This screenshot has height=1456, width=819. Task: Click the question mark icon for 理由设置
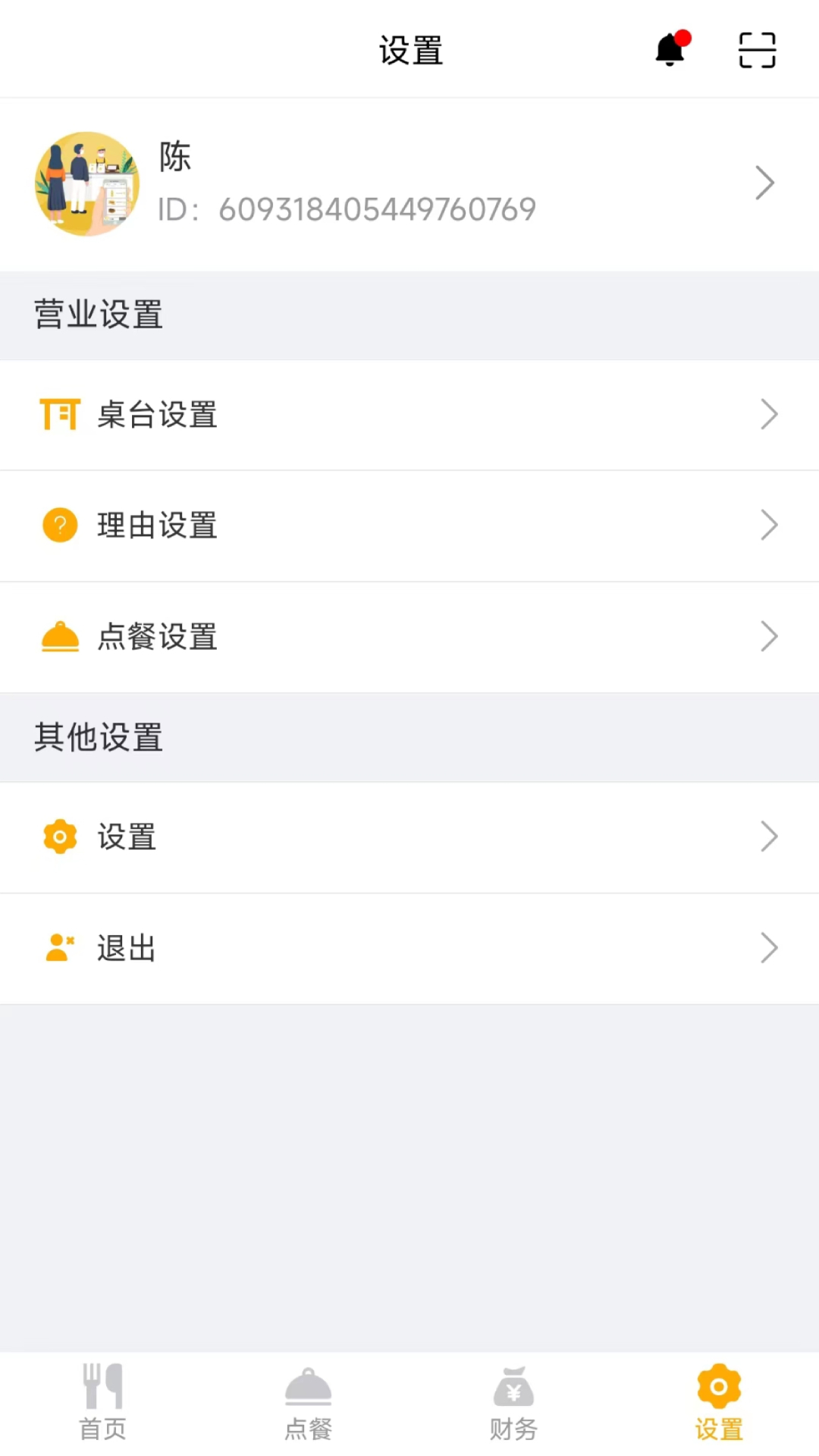point(59,525)
